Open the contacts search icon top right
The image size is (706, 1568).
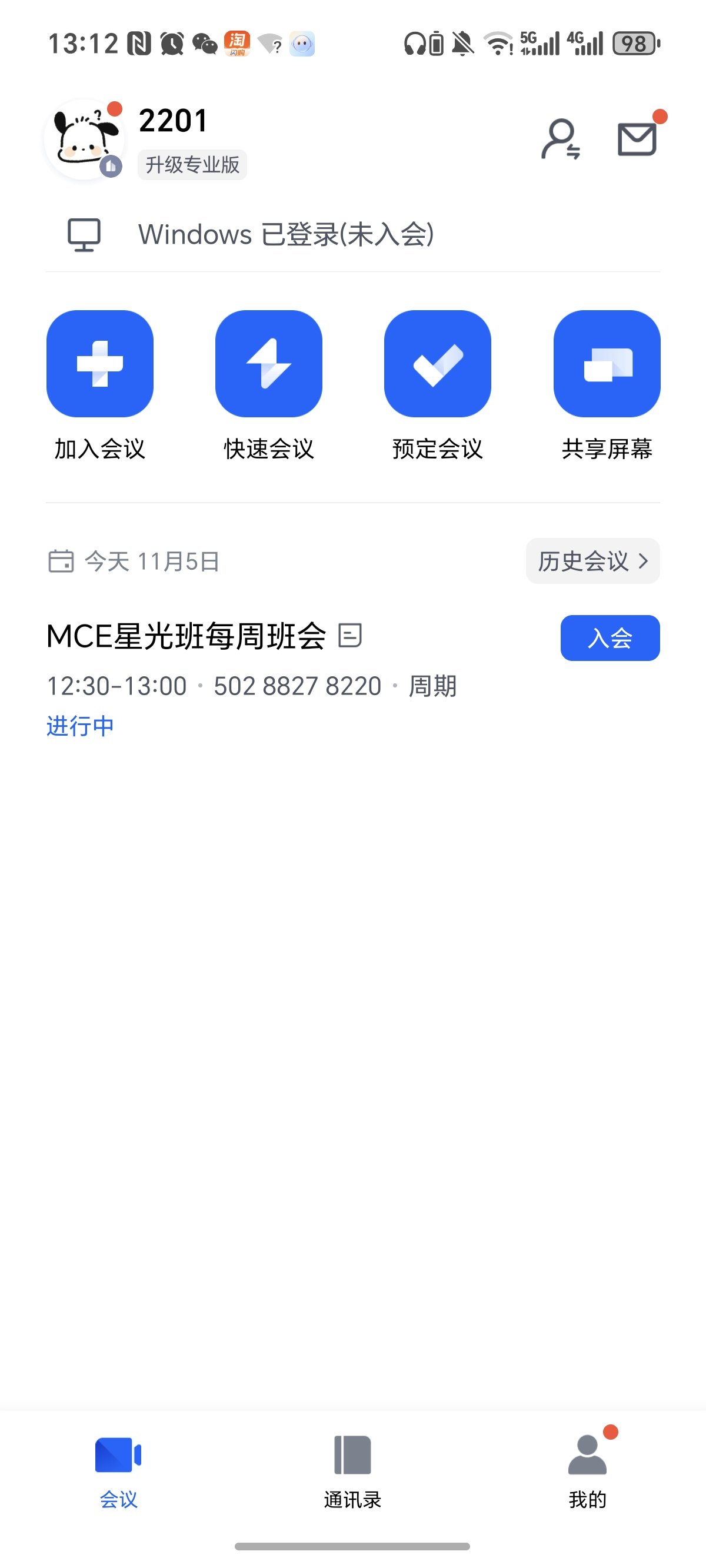[x=561, y=139]
